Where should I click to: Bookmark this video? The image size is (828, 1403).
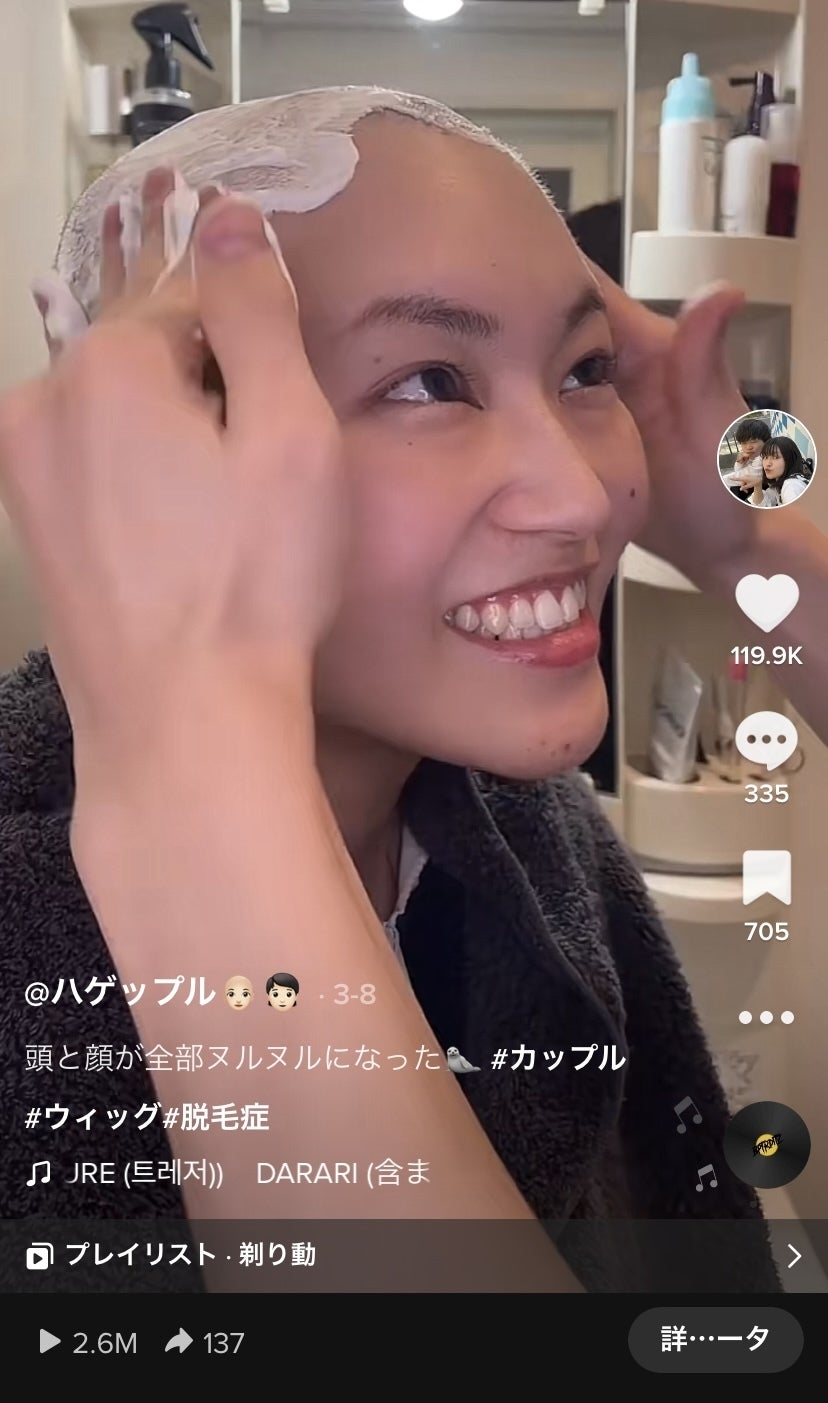[767, 878]
